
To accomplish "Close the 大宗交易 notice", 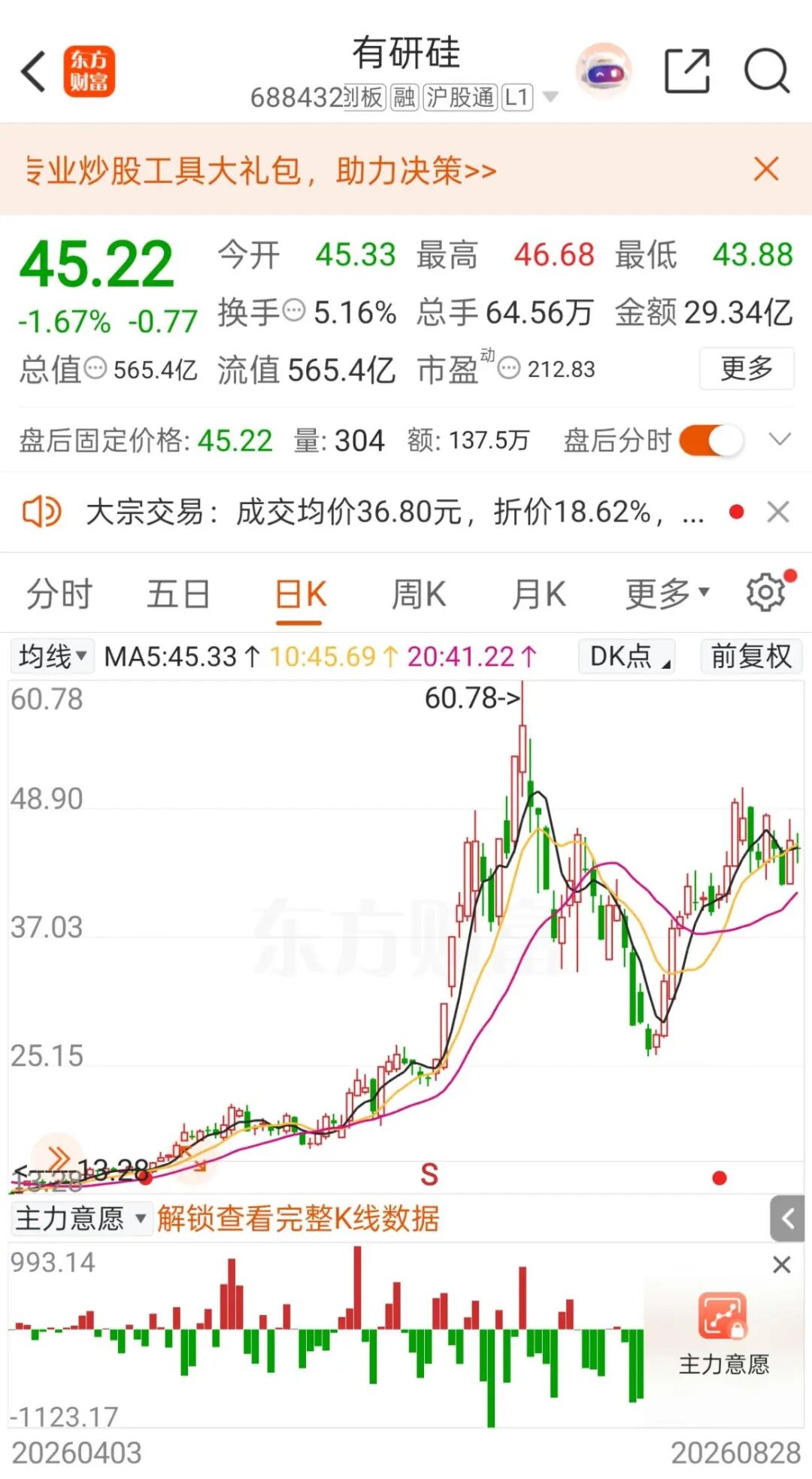I will (778, 512).
